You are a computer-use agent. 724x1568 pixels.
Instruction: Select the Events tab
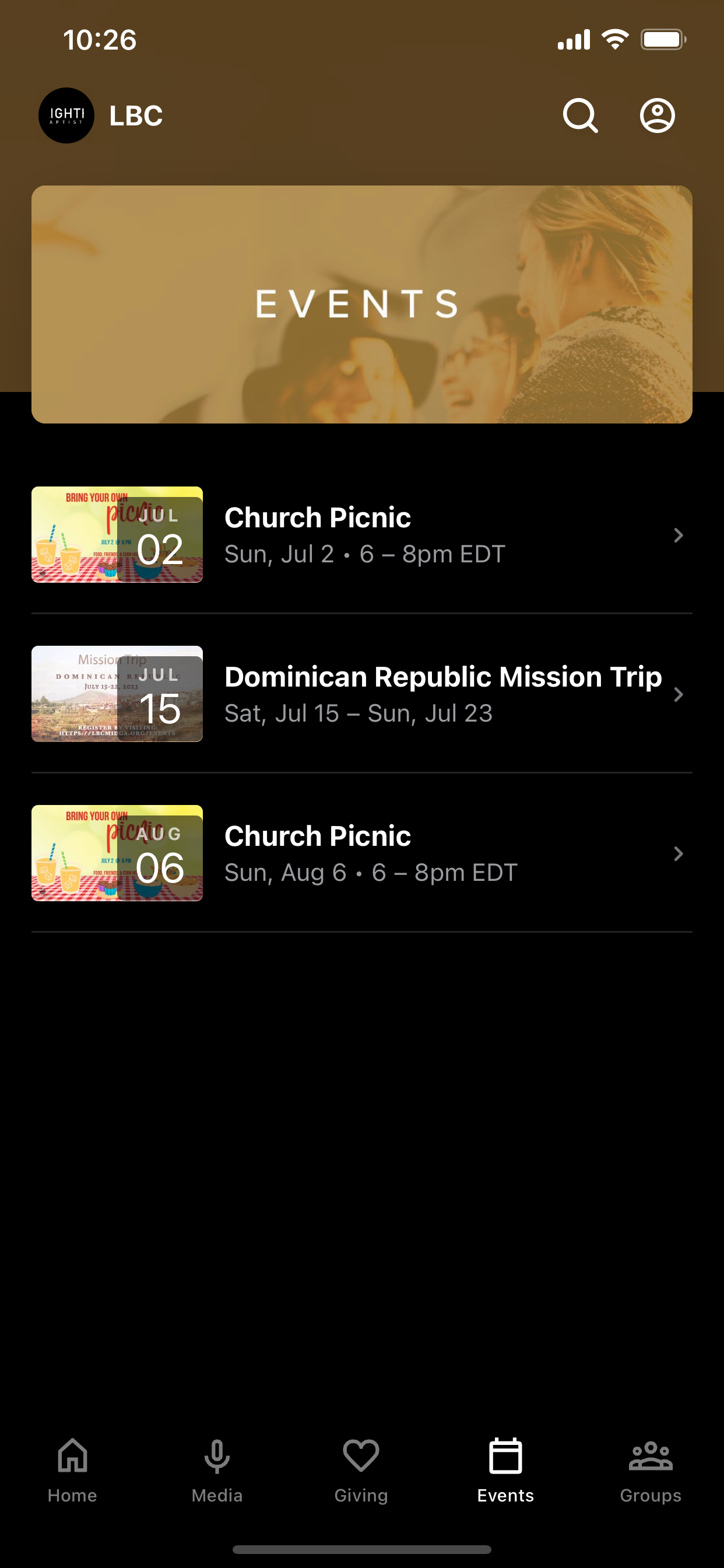505,1470
